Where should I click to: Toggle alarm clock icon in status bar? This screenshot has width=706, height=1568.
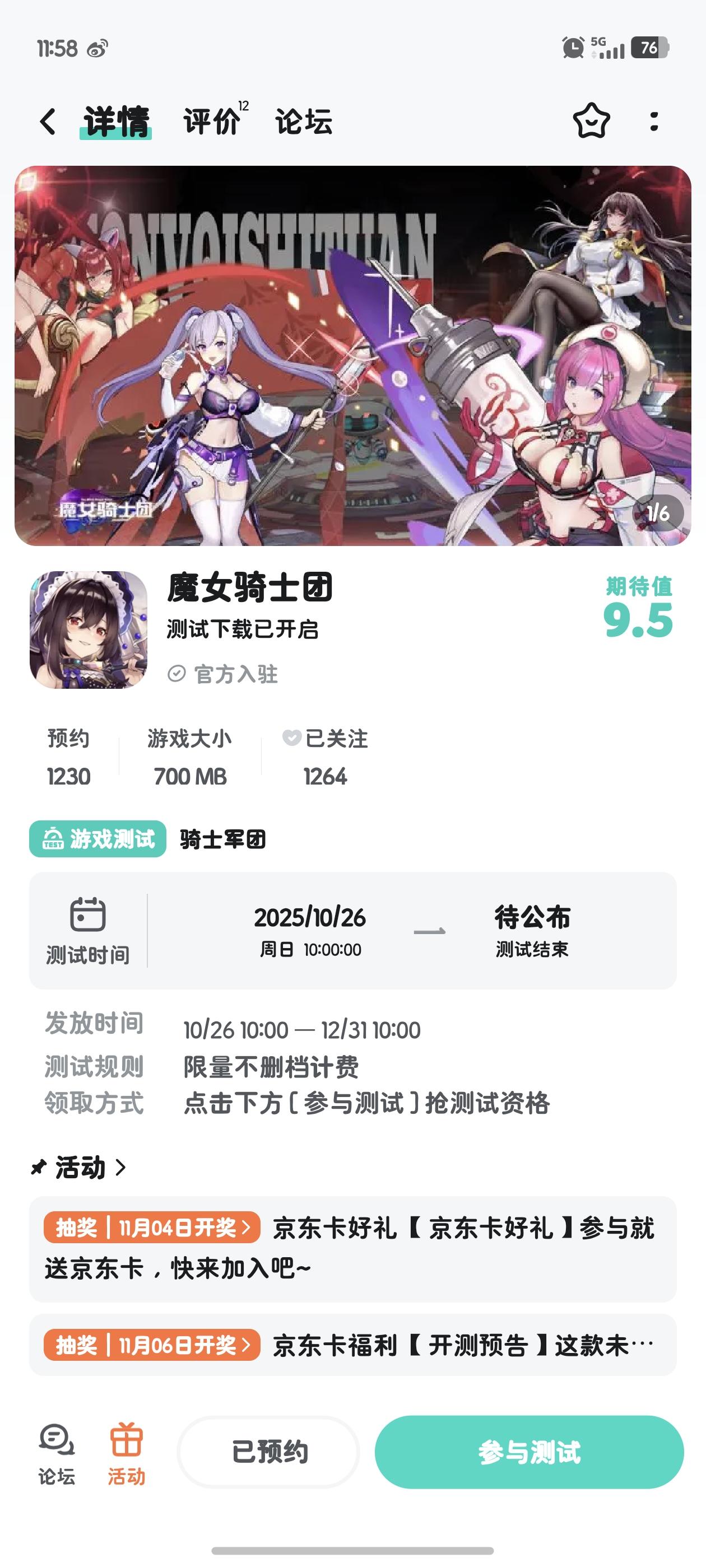572,47
